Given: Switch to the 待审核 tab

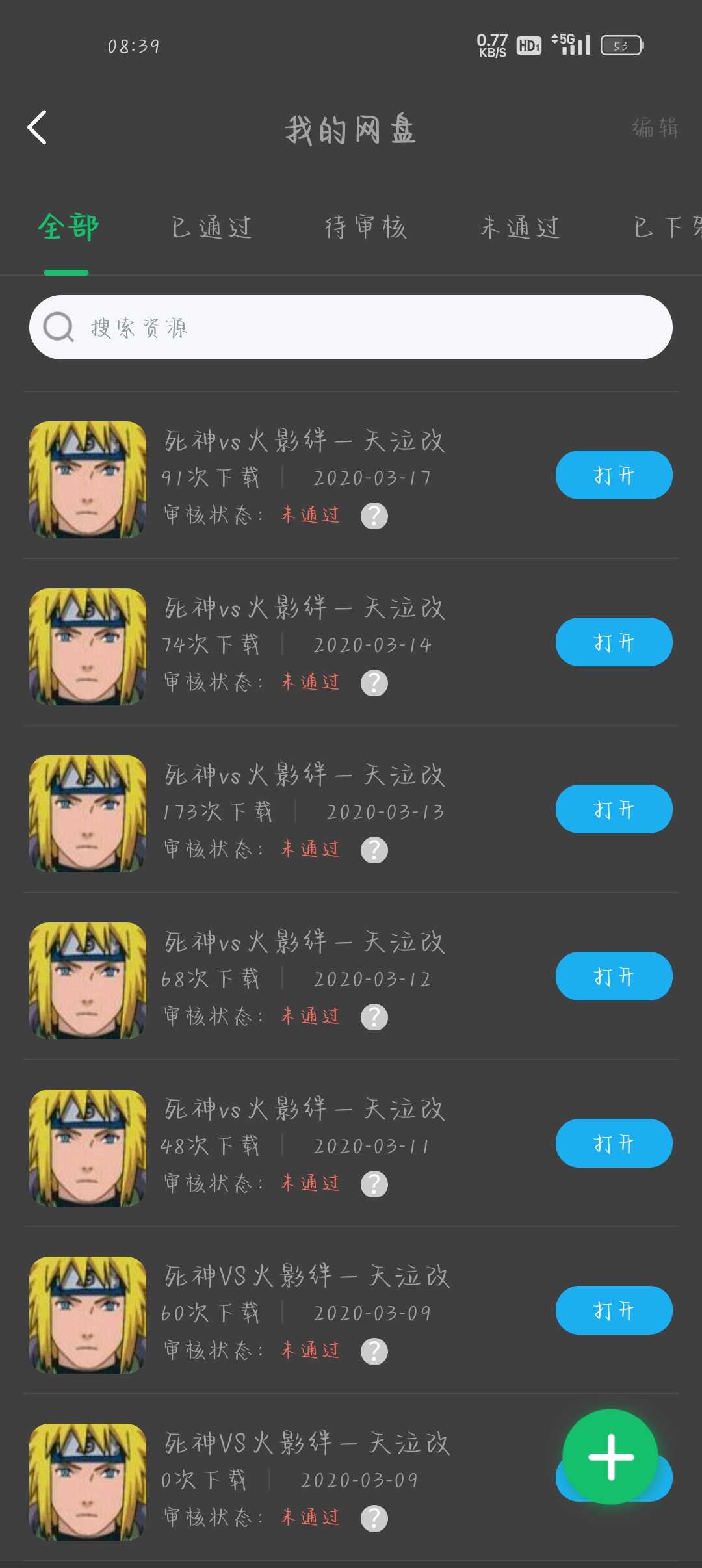Looking at the screenshot, I should [366, 228].
